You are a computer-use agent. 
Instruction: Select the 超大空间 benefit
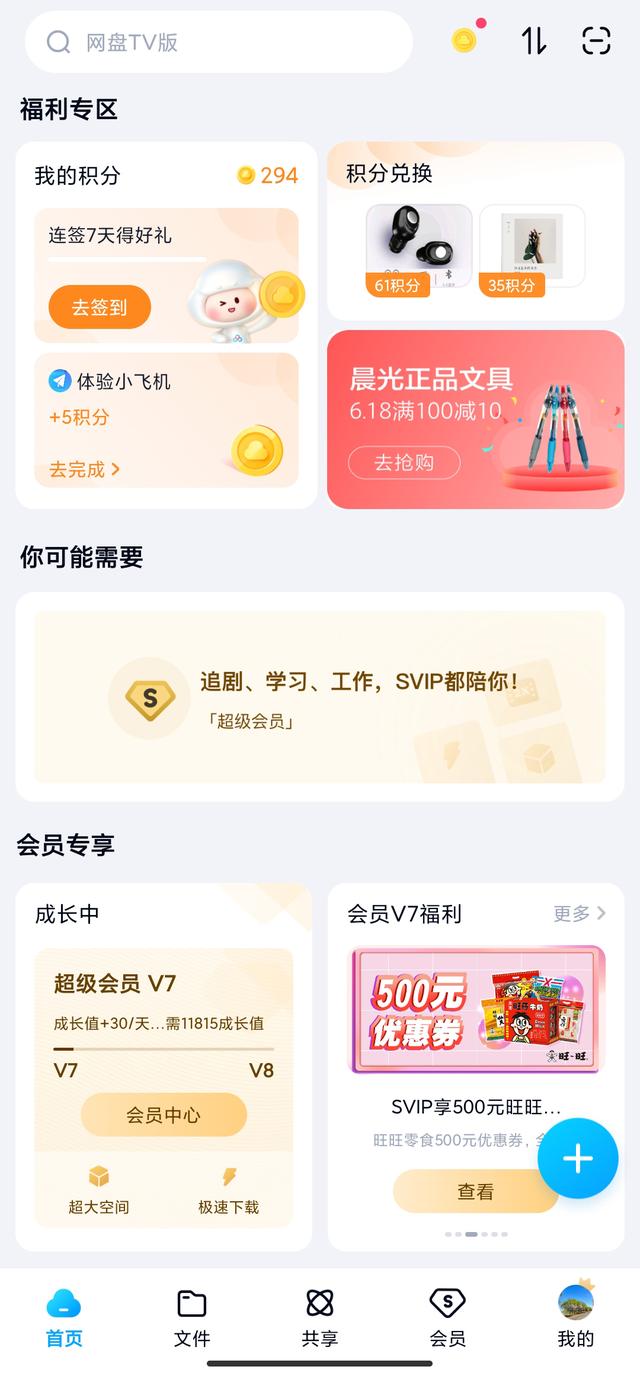coord(99,1190)
